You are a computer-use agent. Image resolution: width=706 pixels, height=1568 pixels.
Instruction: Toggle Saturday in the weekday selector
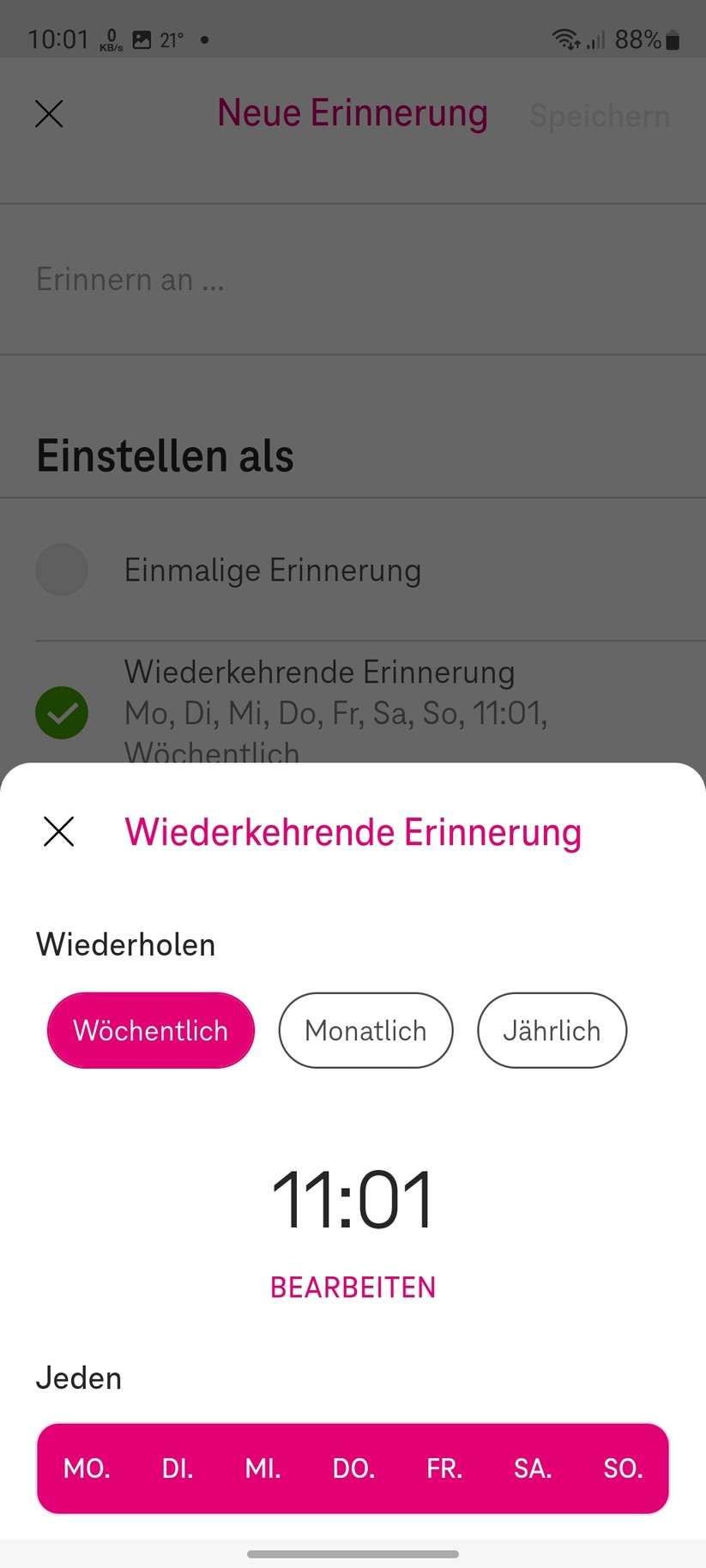pyautogui.click(x=532, y=1468)
